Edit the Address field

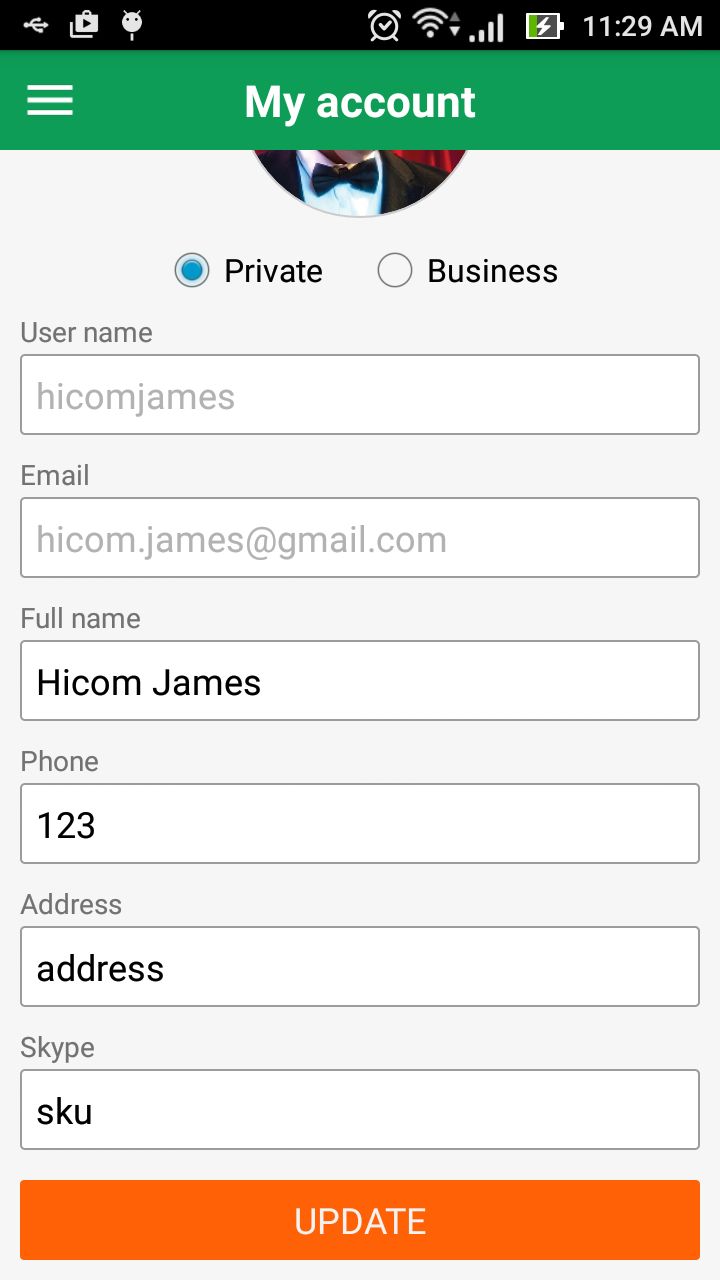[x=360, y=967]
